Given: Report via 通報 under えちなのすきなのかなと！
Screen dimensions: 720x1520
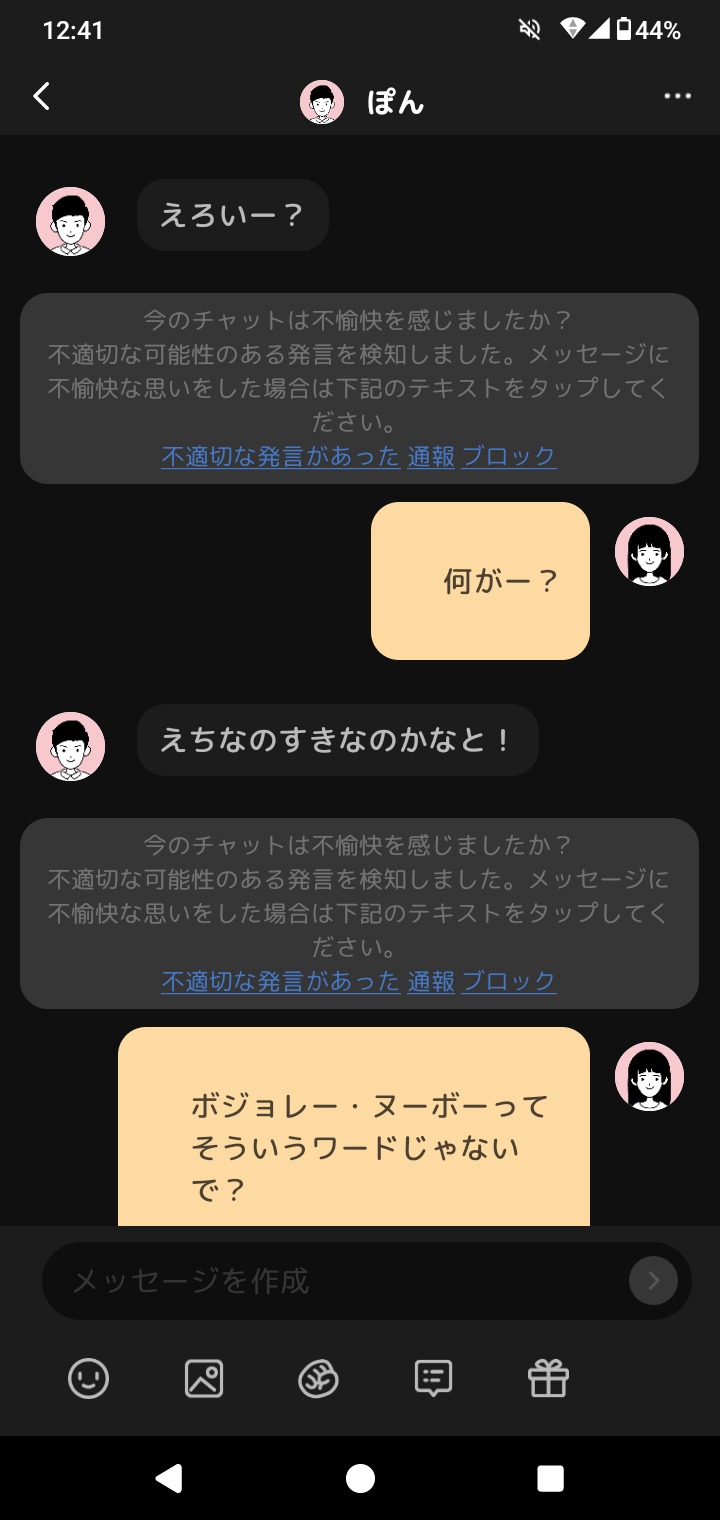Looking at the screenshot, I should click(431, 982).
